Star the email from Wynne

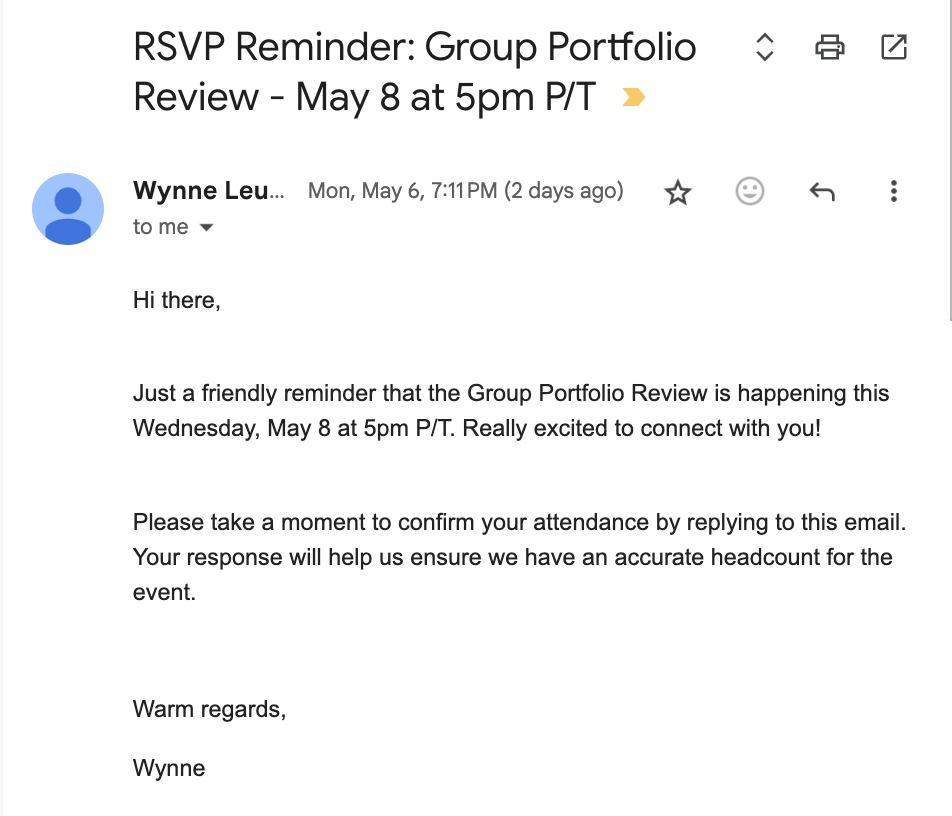pyautogui.click(x=678, y=192)
